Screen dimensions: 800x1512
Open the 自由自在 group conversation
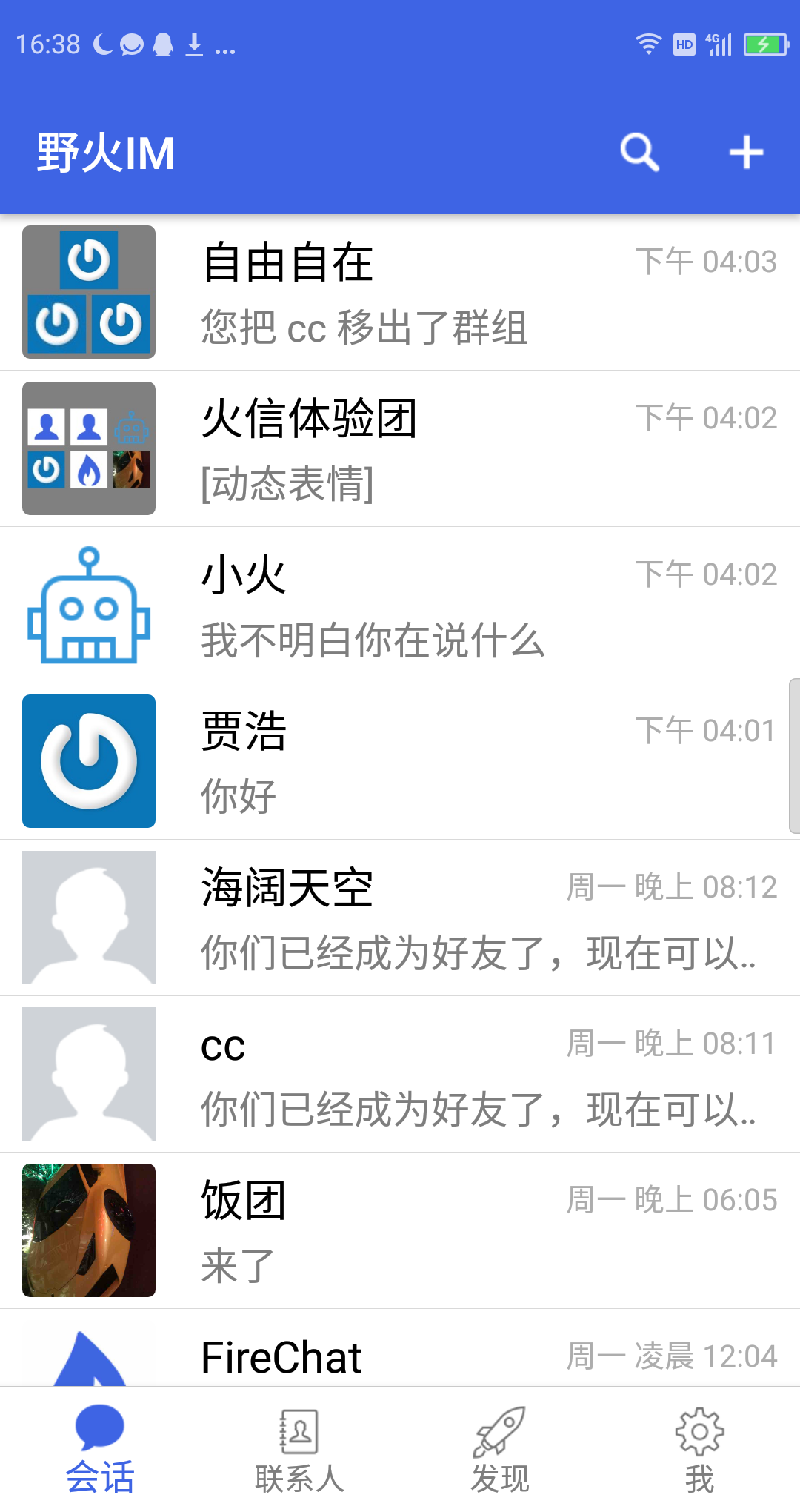click(400, 293)
